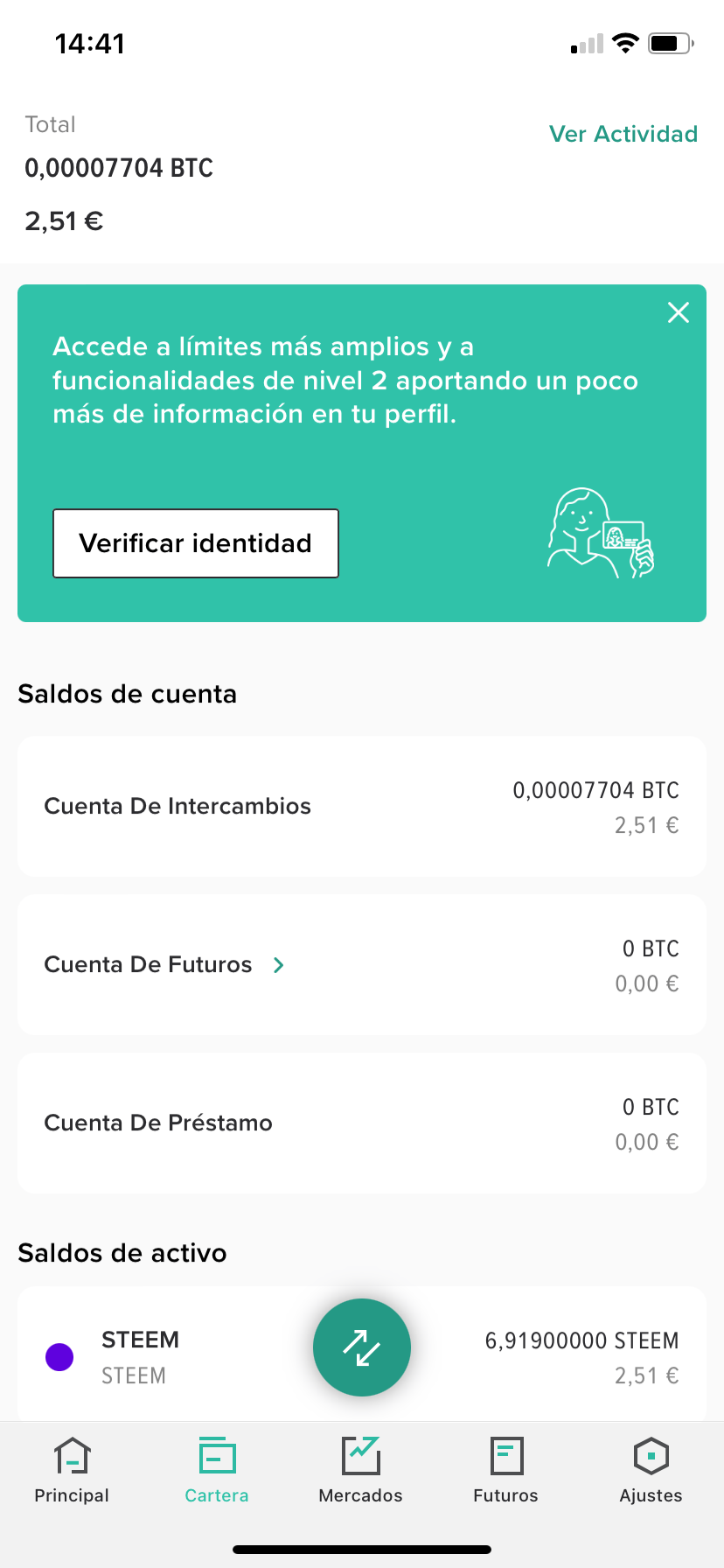Switch to the Futuros tab
Viewport: 724px width, 1568px height.
tap(506, 1470)
